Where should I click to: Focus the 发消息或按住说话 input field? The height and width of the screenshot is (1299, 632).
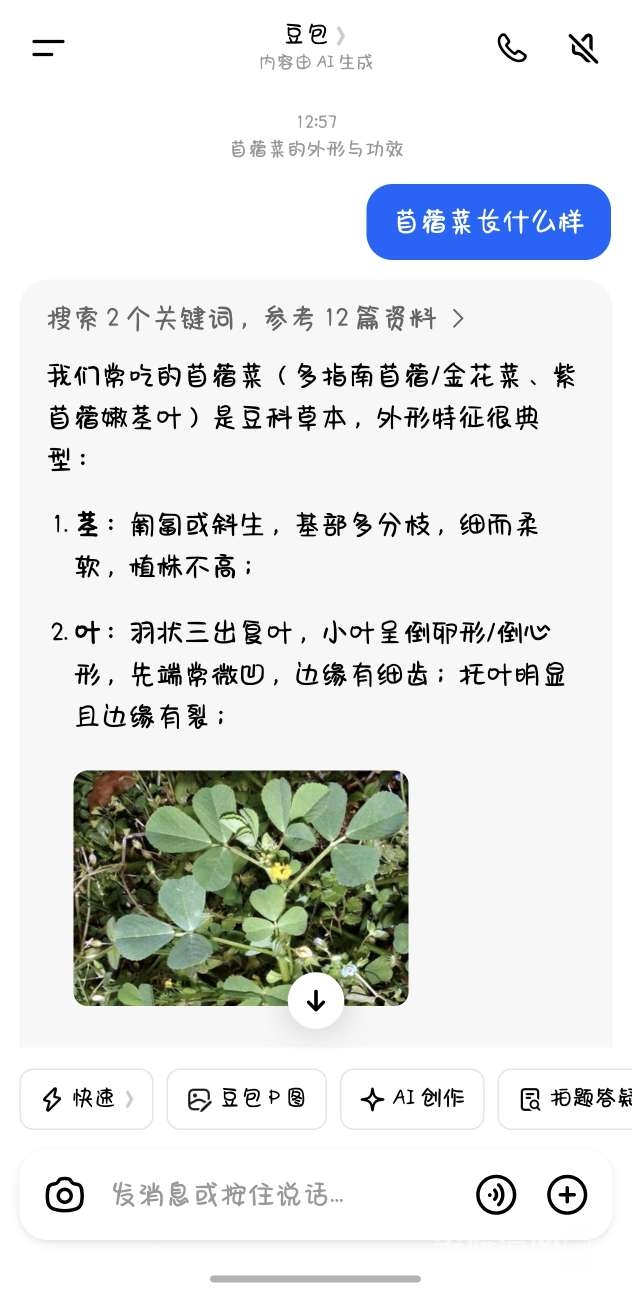[280, 1194]
